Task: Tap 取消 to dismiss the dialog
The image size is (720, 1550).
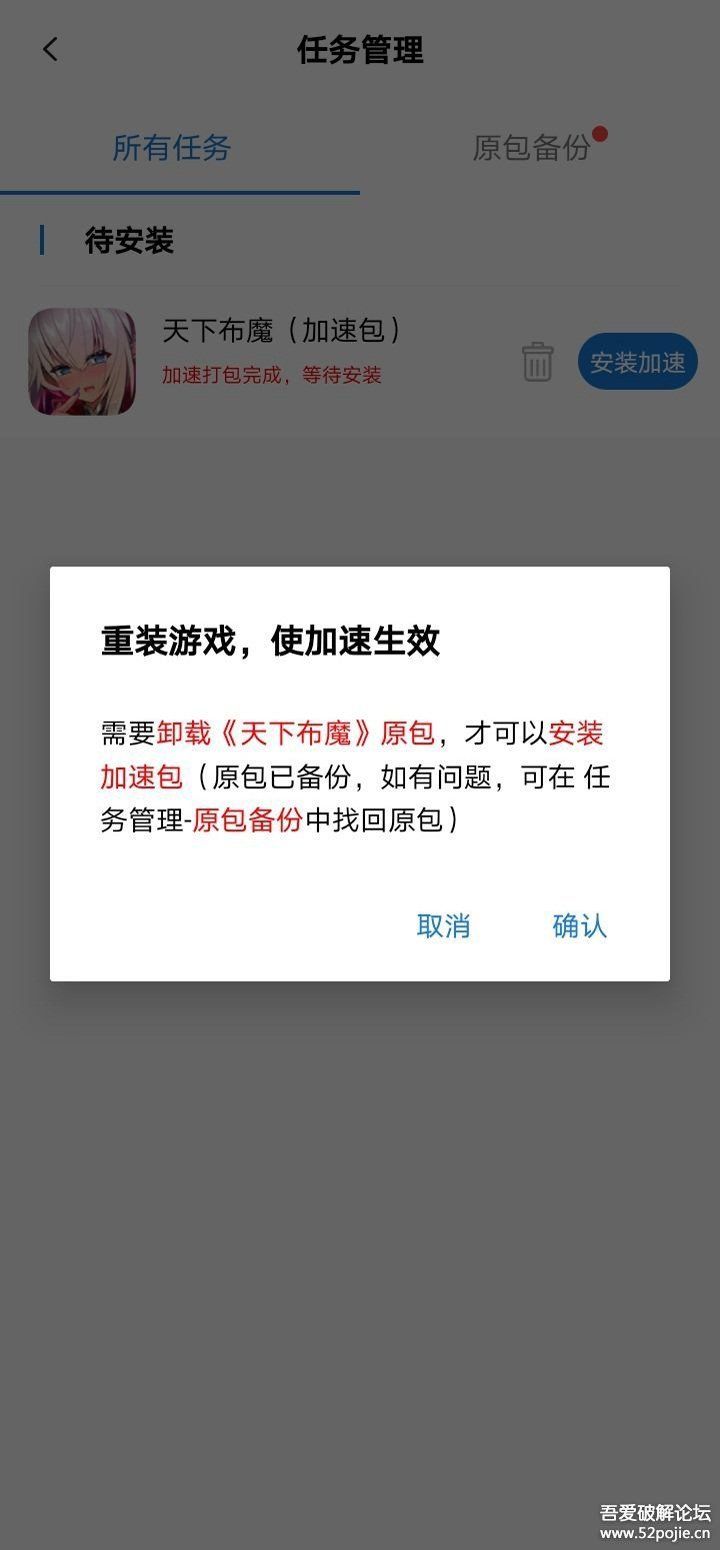Action: coord(443,927)
